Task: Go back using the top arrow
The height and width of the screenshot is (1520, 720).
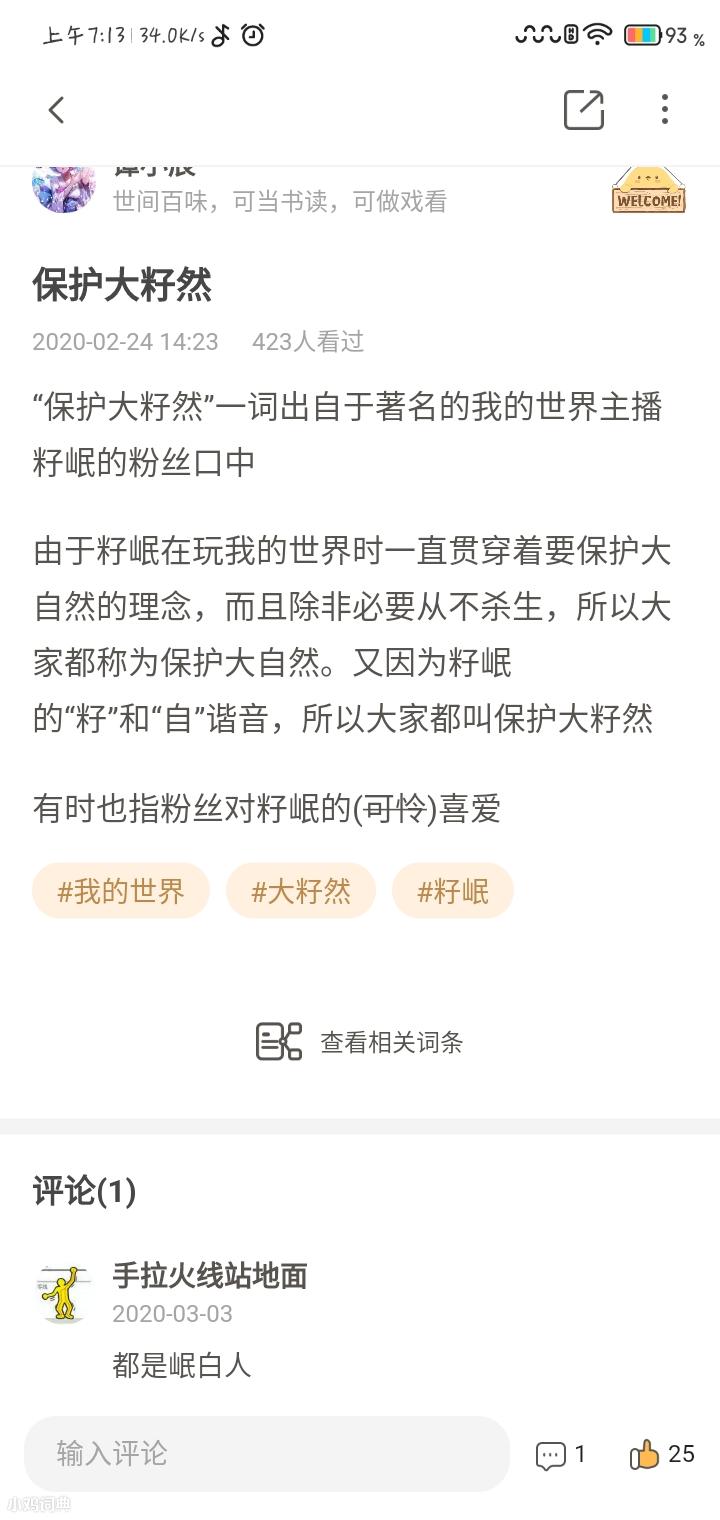Action: pos(56,110)
